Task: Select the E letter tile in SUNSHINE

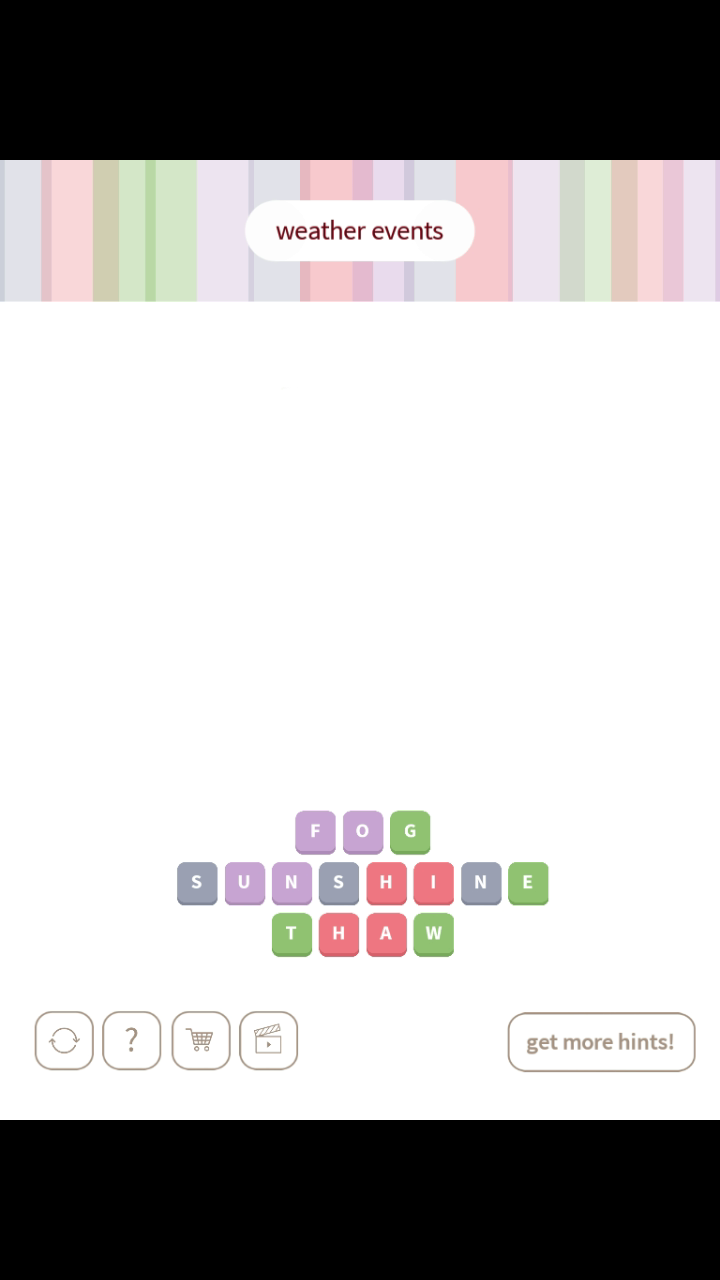Action: pos(528,882)
